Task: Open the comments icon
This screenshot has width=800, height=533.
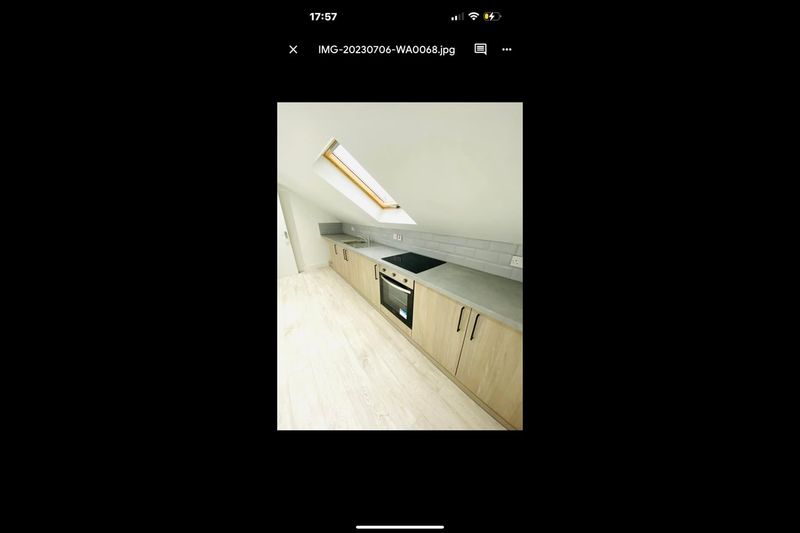Action: pos(480,49)
